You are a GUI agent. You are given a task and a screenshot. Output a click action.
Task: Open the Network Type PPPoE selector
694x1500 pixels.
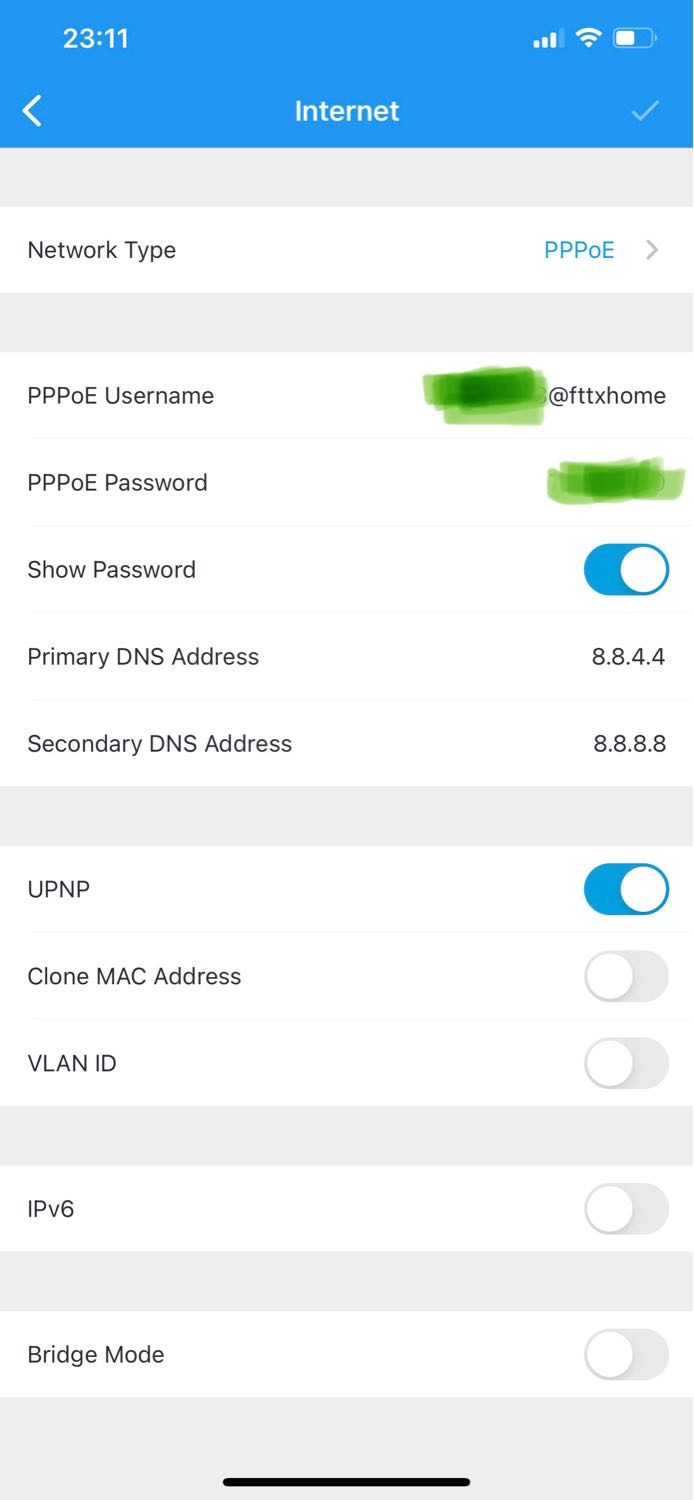point(347,250)
